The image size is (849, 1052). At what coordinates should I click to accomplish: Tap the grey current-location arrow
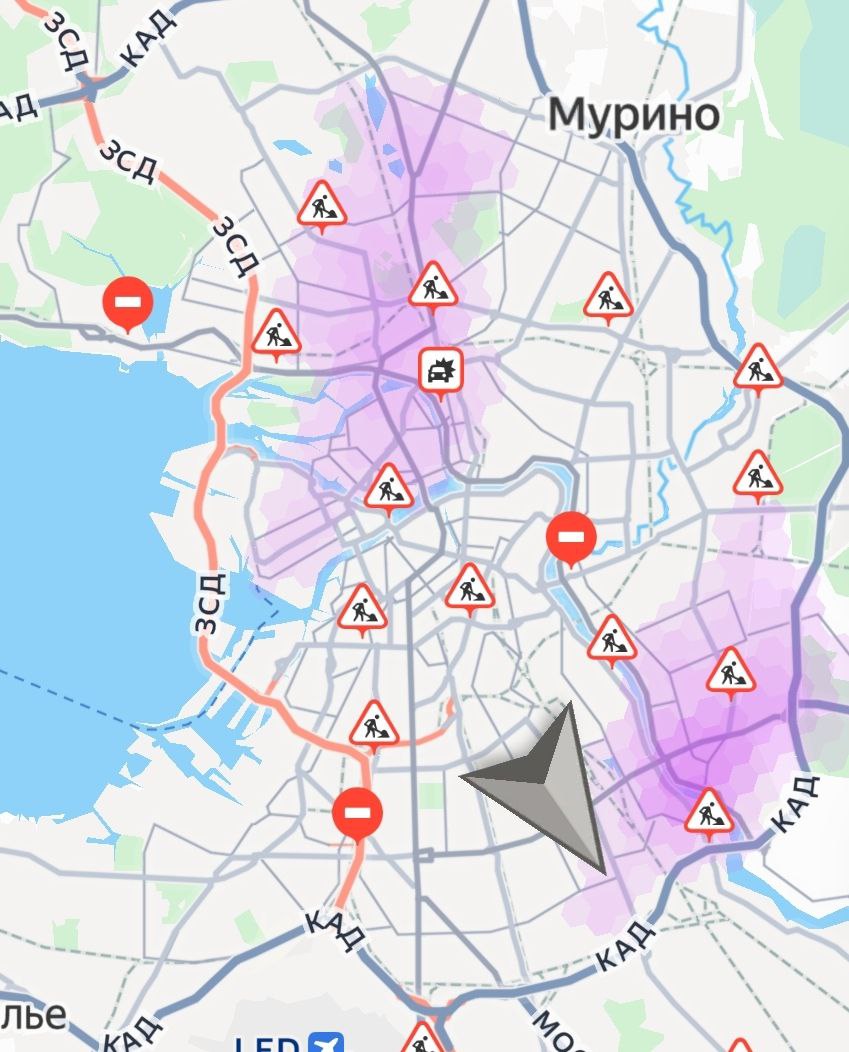point(544,784)
